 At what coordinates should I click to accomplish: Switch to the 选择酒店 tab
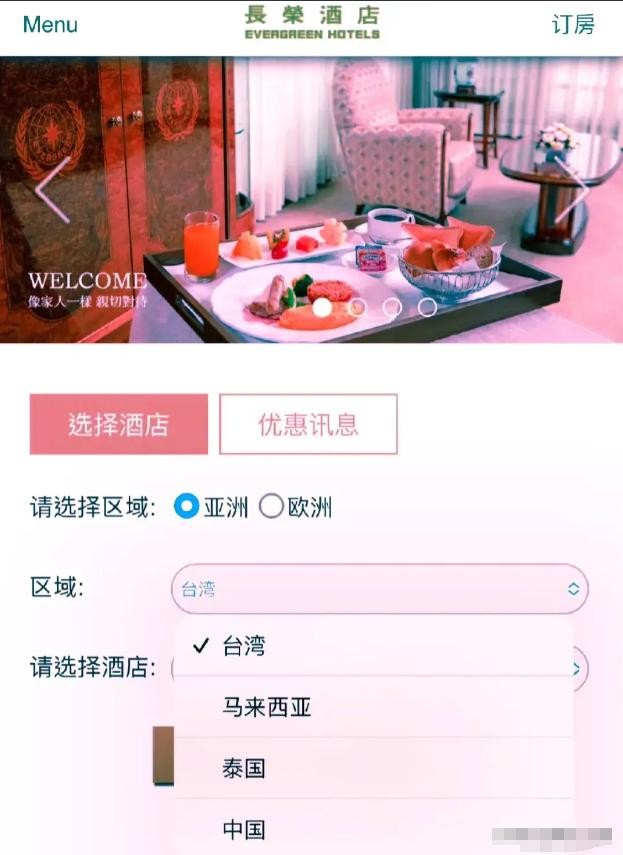(119, 424)
